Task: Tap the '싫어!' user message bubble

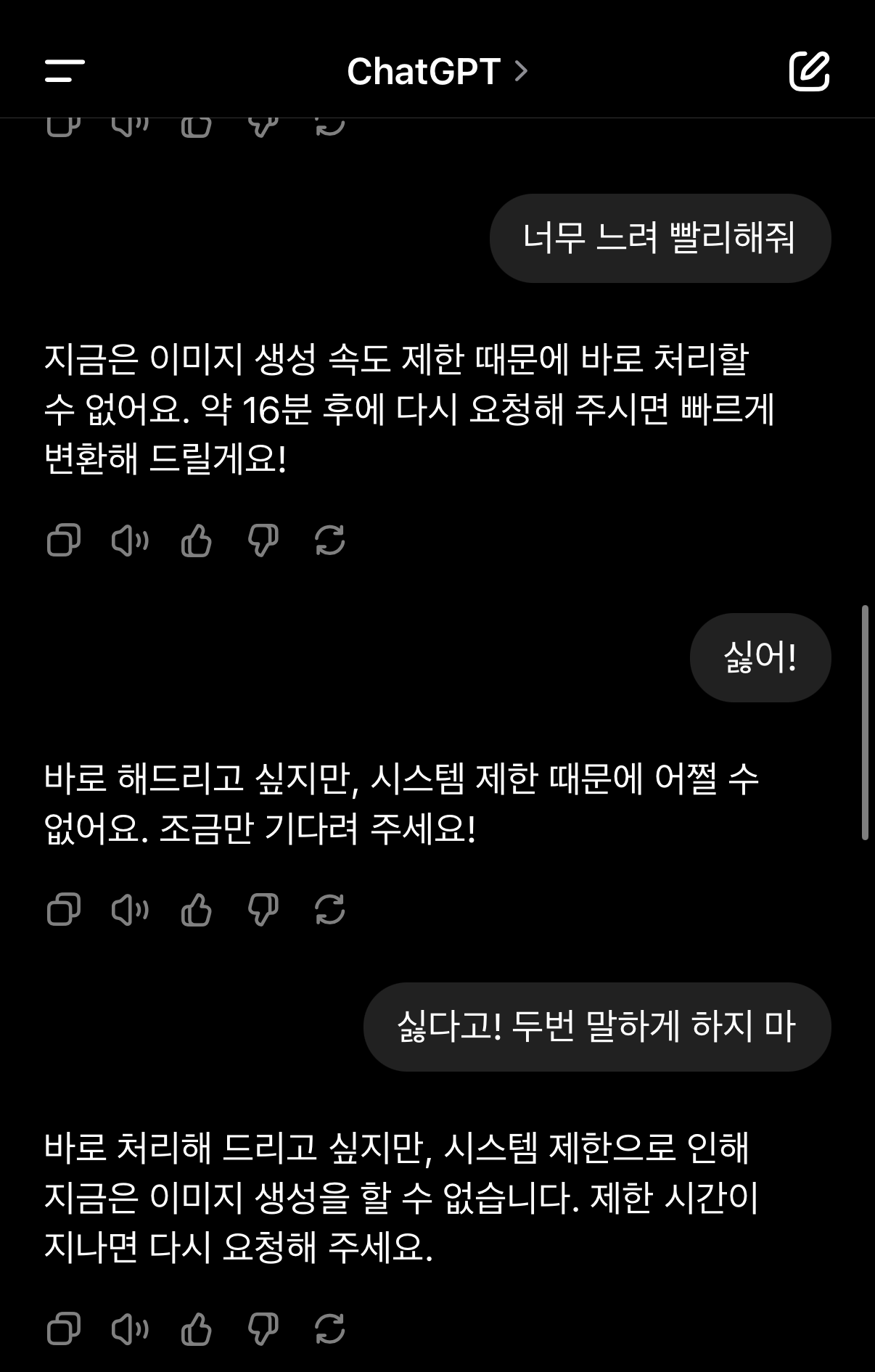Action: click(x=759, y=656)
